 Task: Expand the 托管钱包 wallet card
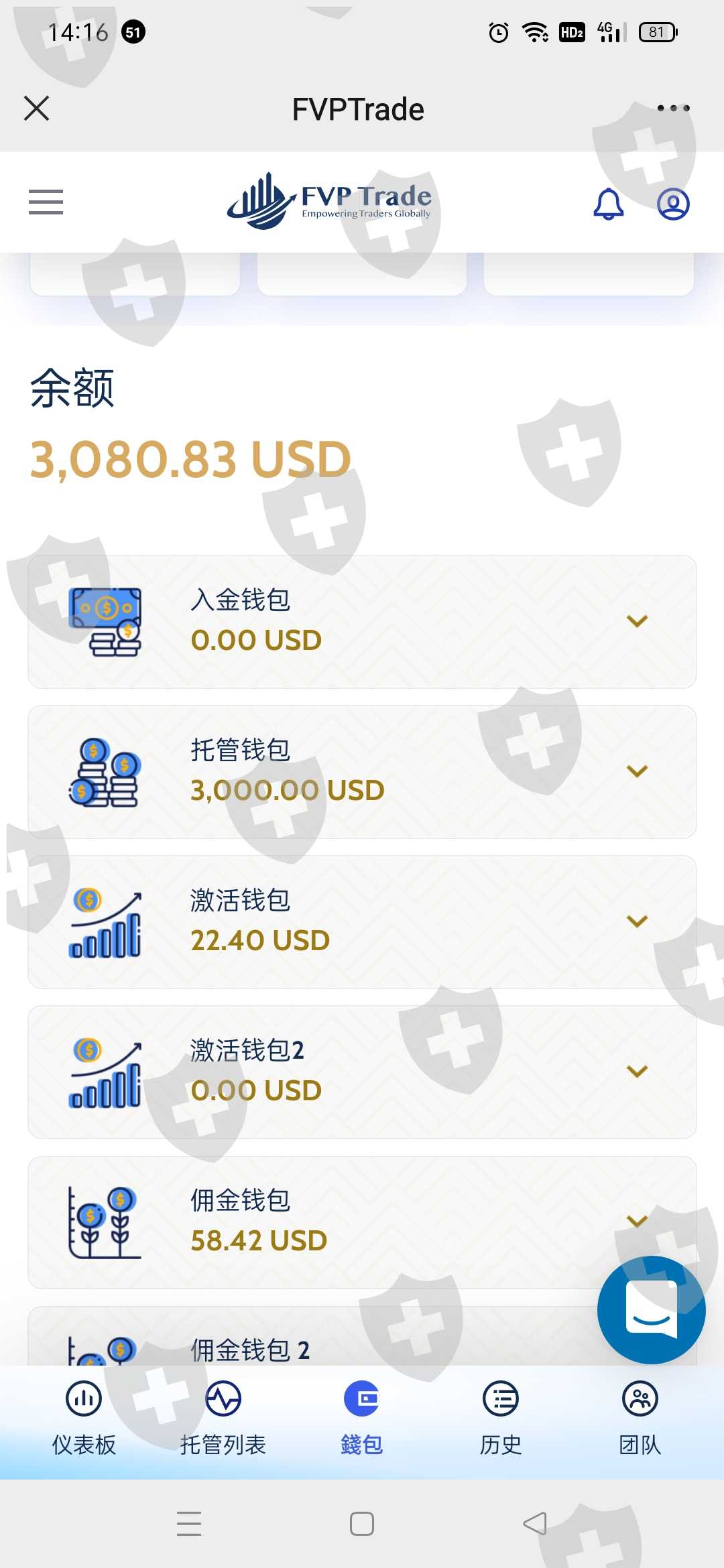(362, 771)
